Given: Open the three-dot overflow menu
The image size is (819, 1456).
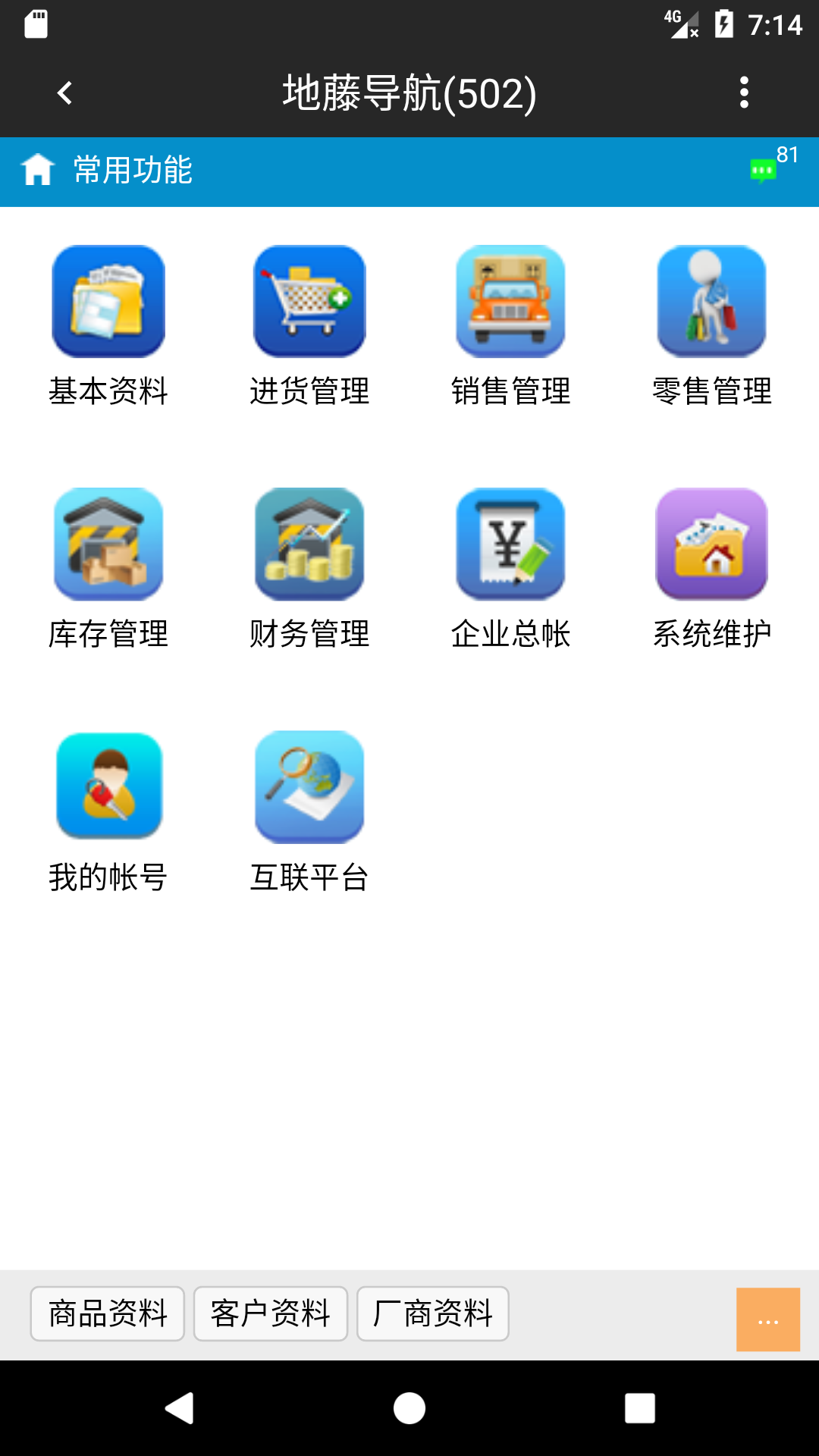Looking at the screenshot, I should coord(744,92).
